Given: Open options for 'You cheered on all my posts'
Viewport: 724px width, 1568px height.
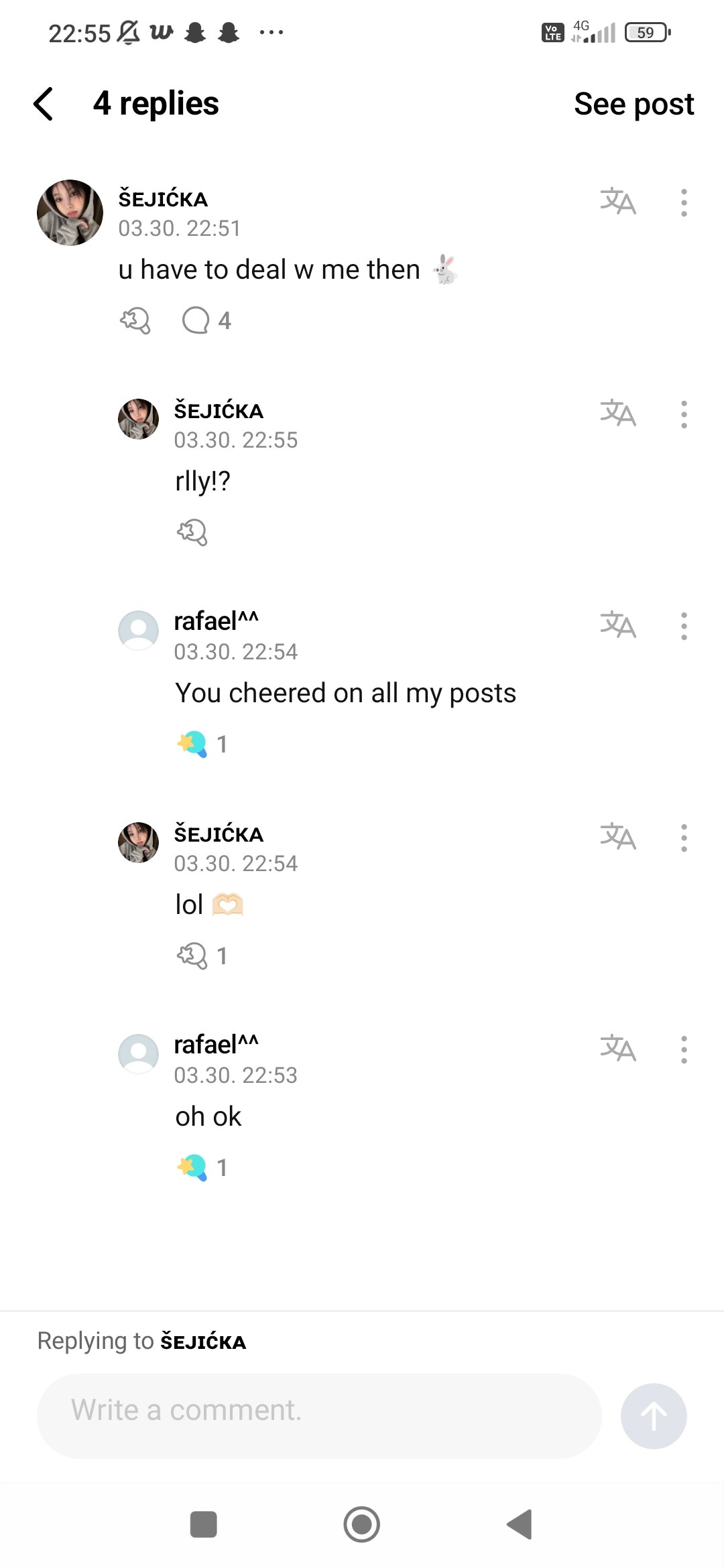Looking at the screenshot, I should 684,626.
